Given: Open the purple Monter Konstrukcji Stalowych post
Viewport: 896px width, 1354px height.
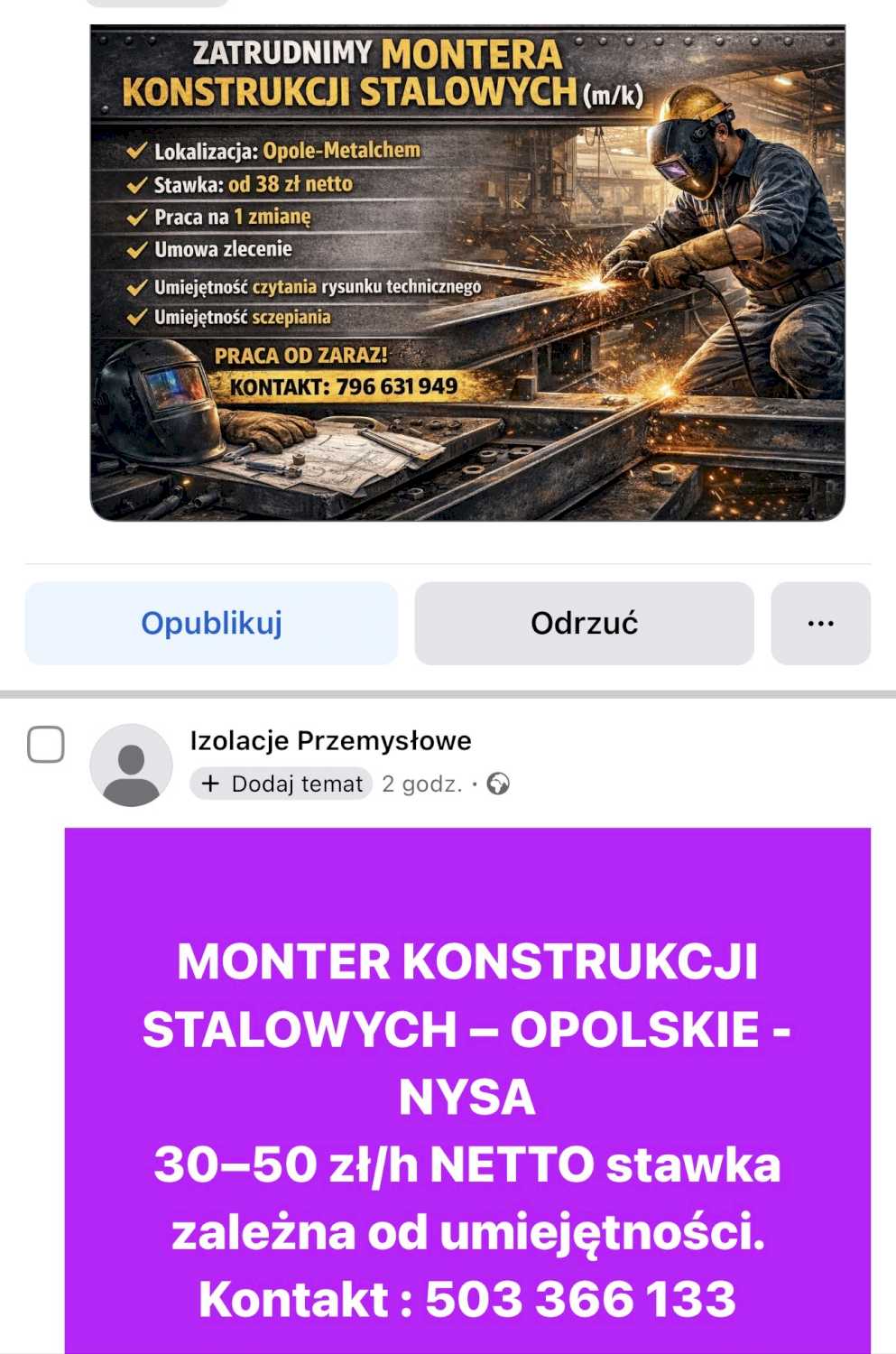Looking at the screenshot, I should coord(467,1092).
